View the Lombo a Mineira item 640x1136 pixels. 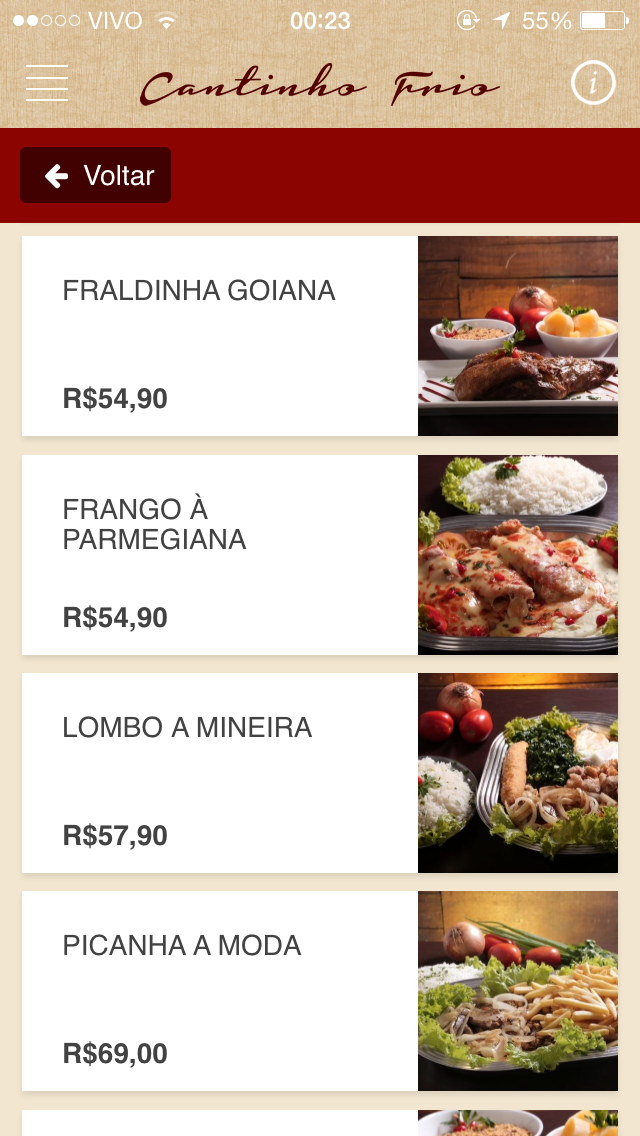[320, 773]
